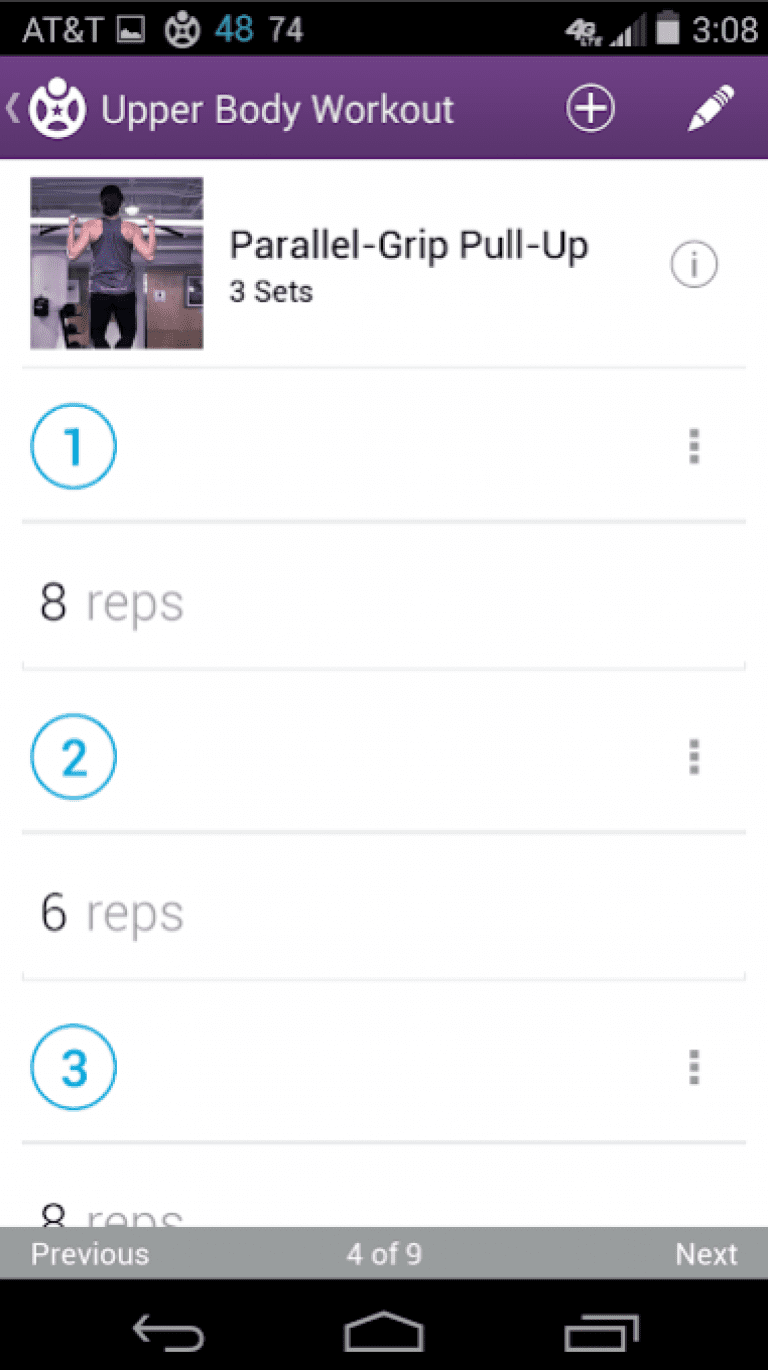768x1370 pixels.
Task: Edit the 6 reps value for set 2
Action: 110,911
